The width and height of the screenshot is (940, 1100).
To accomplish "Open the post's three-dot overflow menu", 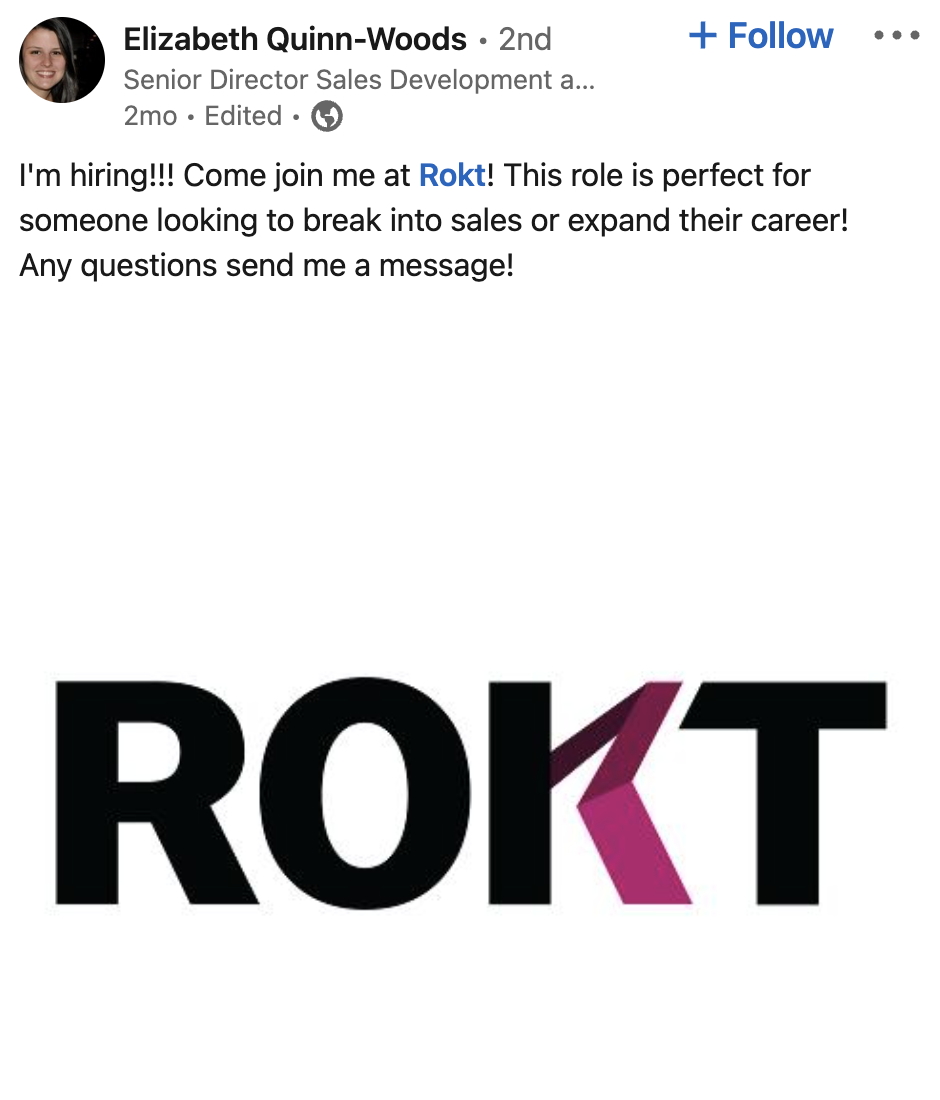I will (895, 36).
